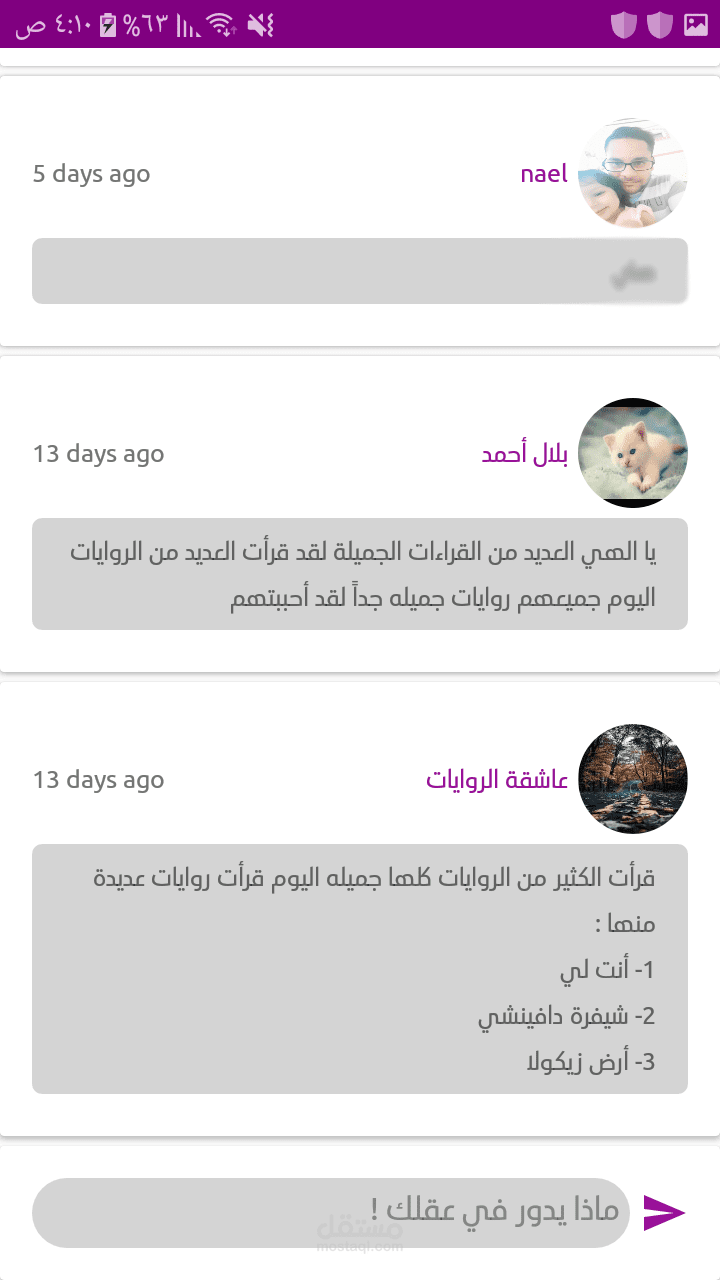Open بلال أحمد's kitten avatar
Image resolution: width=720 pixels, height=1280 pixels.
click(632, 453)
